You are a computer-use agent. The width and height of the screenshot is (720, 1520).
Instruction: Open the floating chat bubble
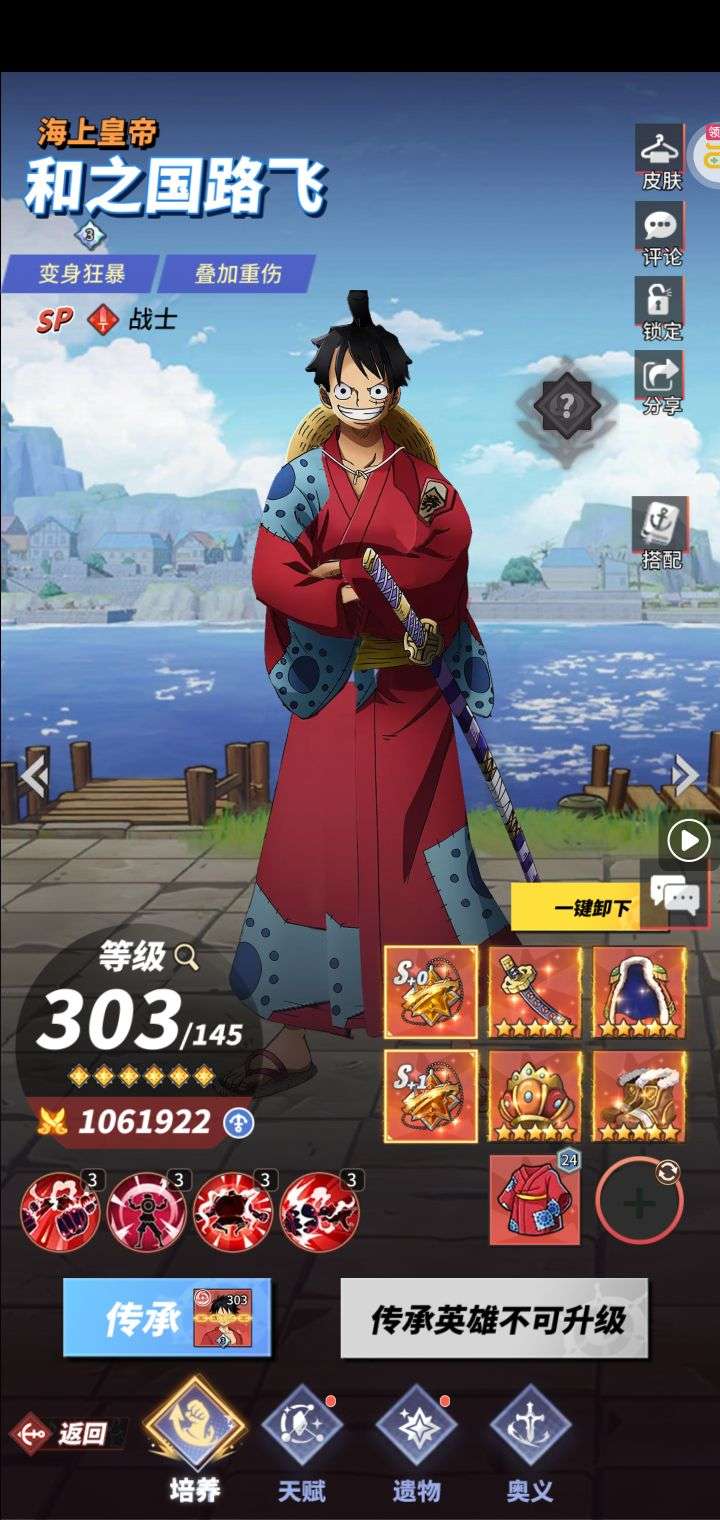674,896
